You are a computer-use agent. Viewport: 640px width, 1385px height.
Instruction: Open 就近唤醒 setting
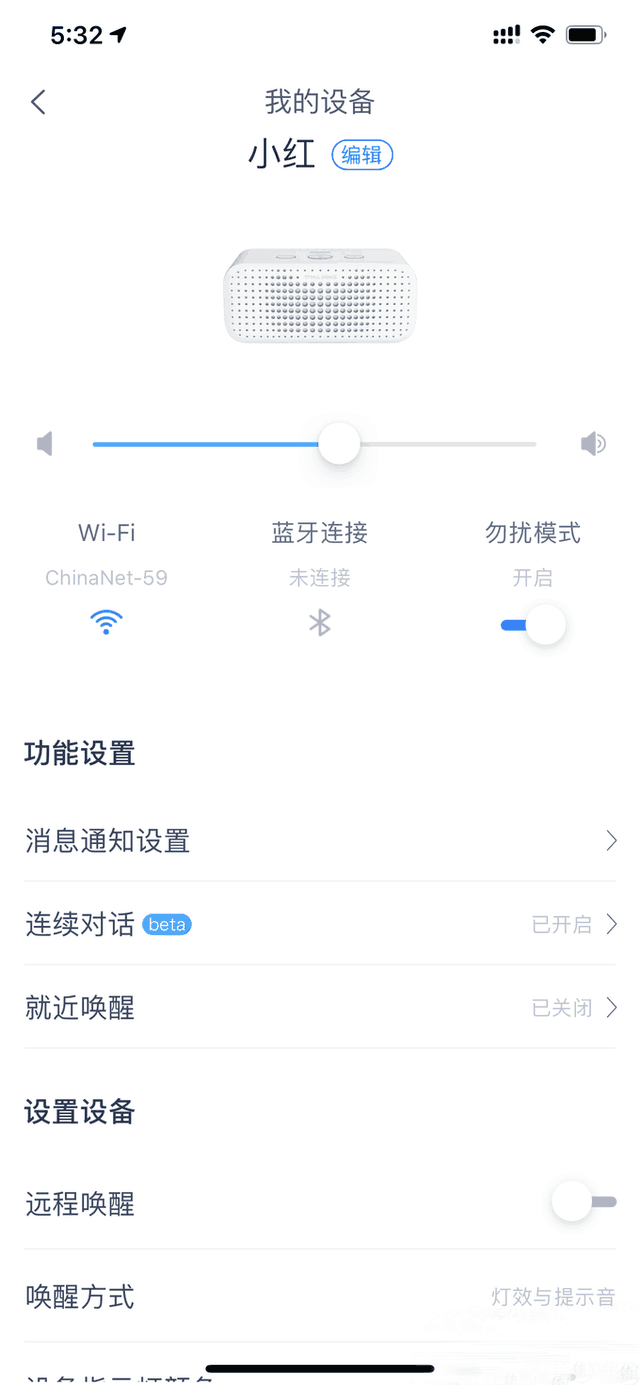point(320,1008)
